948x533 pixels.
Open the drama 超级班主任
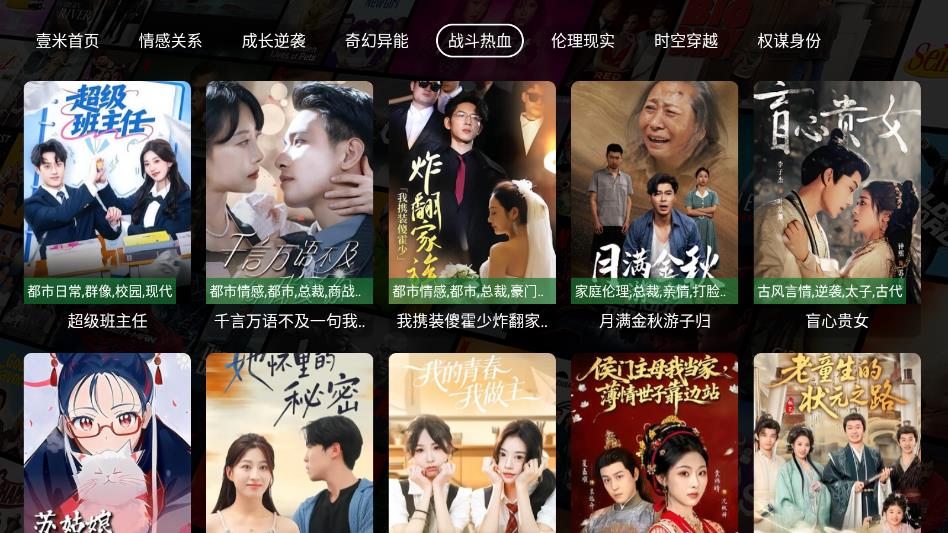(x=107, y=192)
